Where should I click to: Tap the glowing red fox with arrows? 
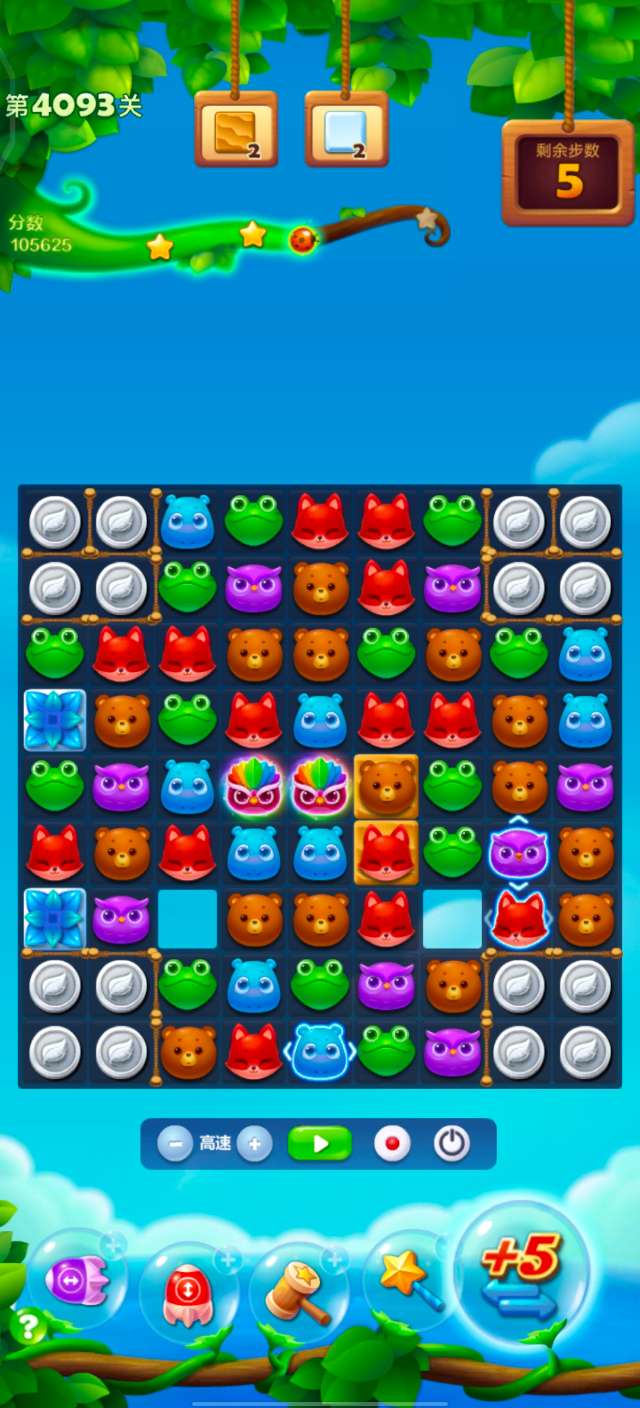pyautogui.click(x=518, y=918)
